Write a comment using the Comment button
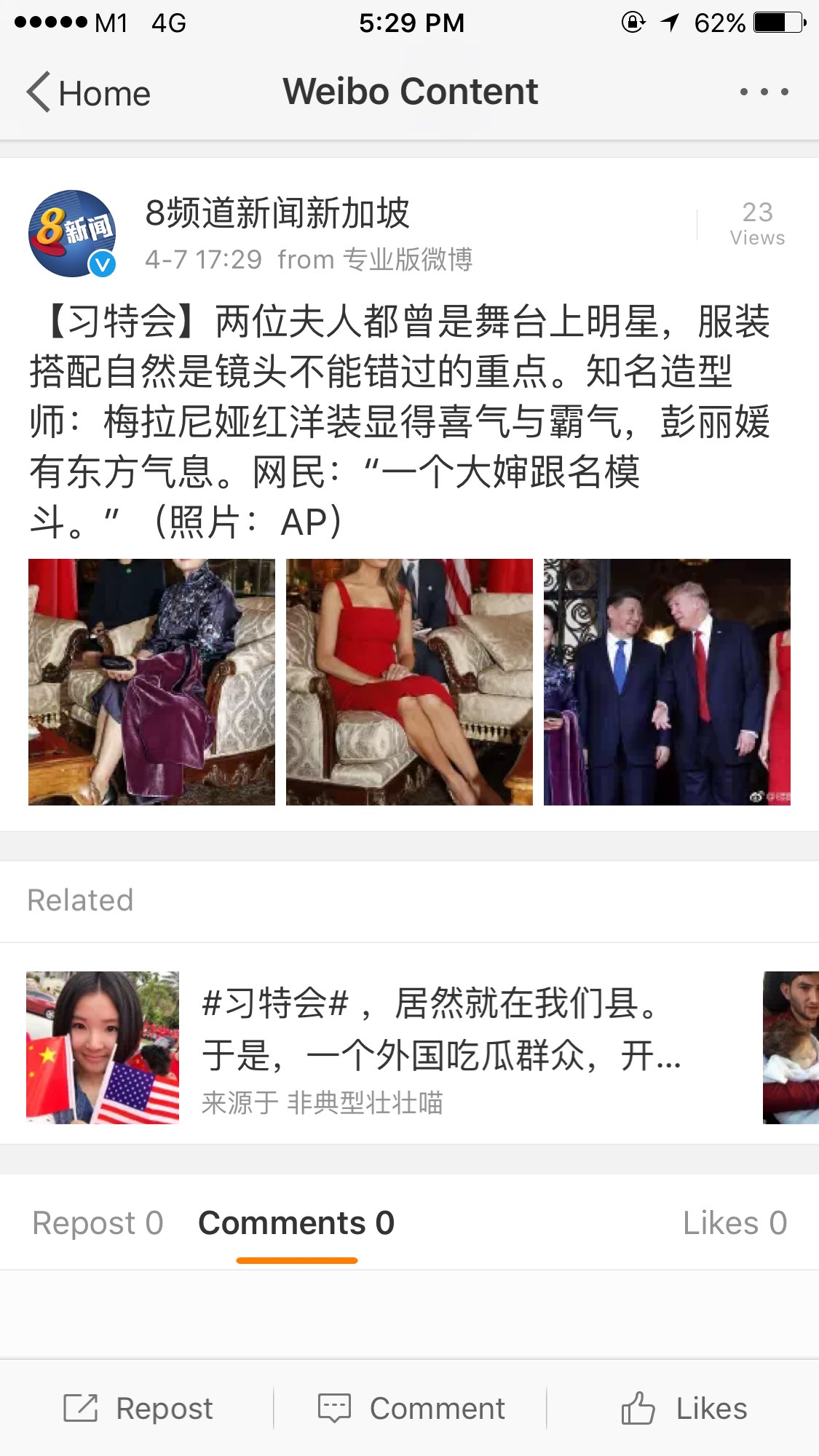 (x=411, y=1409)
